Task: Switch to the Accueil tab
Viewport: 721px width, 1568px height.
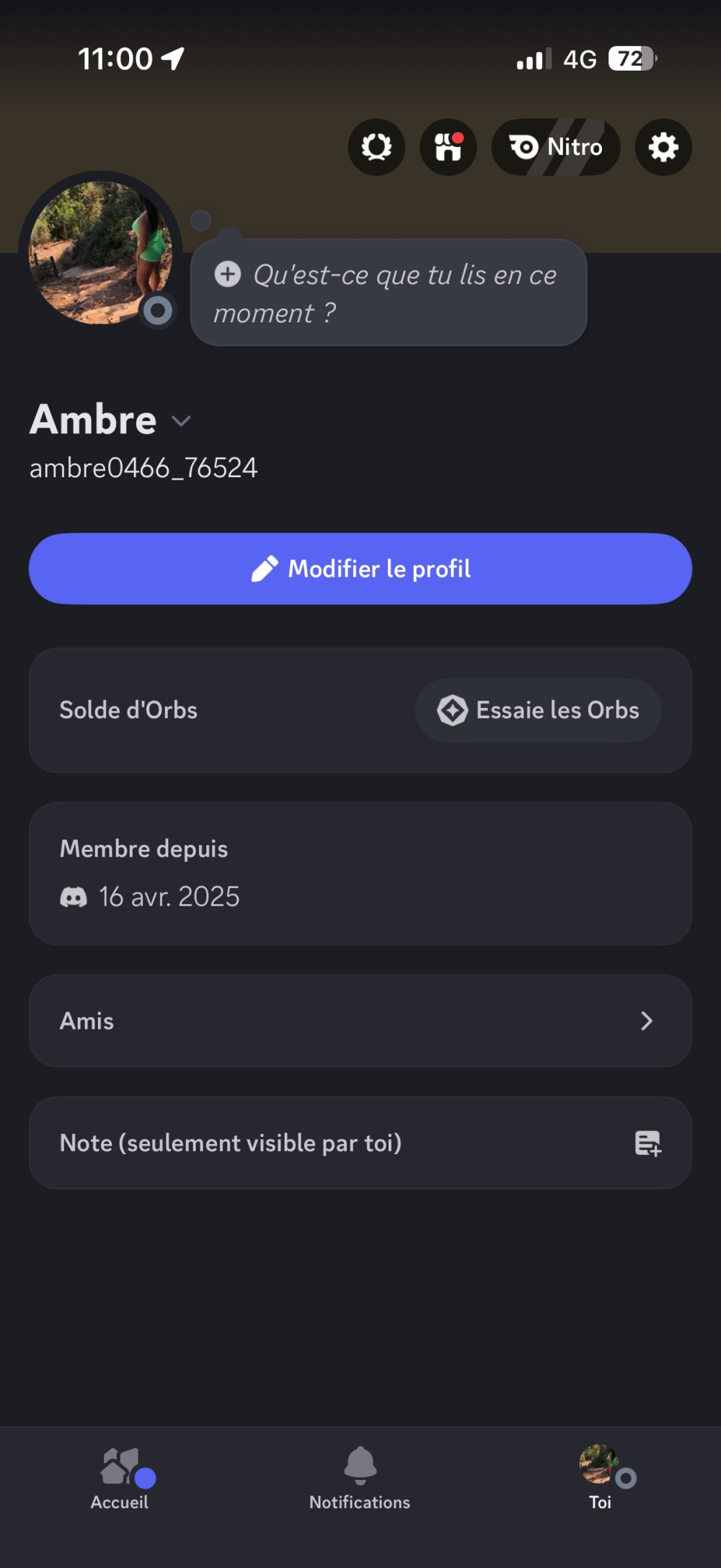Action: [120, 1479]
